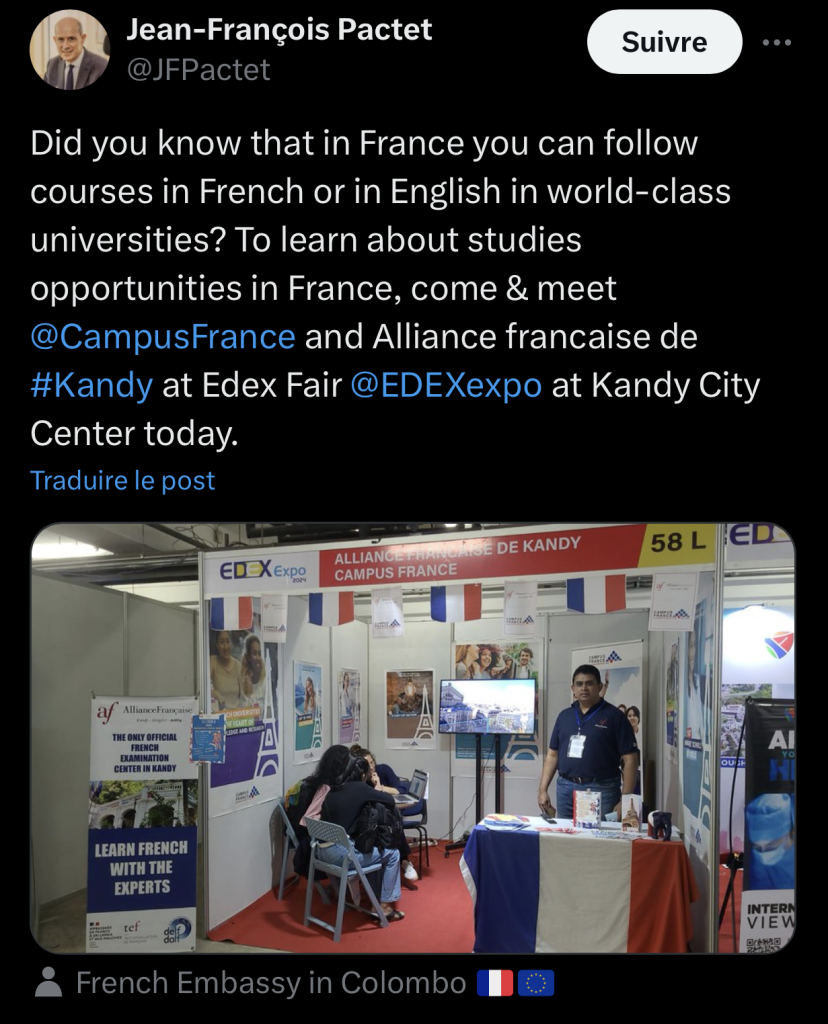This screenshot has height=1024, width=828.
Task: Tap Traduire le post to translate
Action: (x=123, y=480)
